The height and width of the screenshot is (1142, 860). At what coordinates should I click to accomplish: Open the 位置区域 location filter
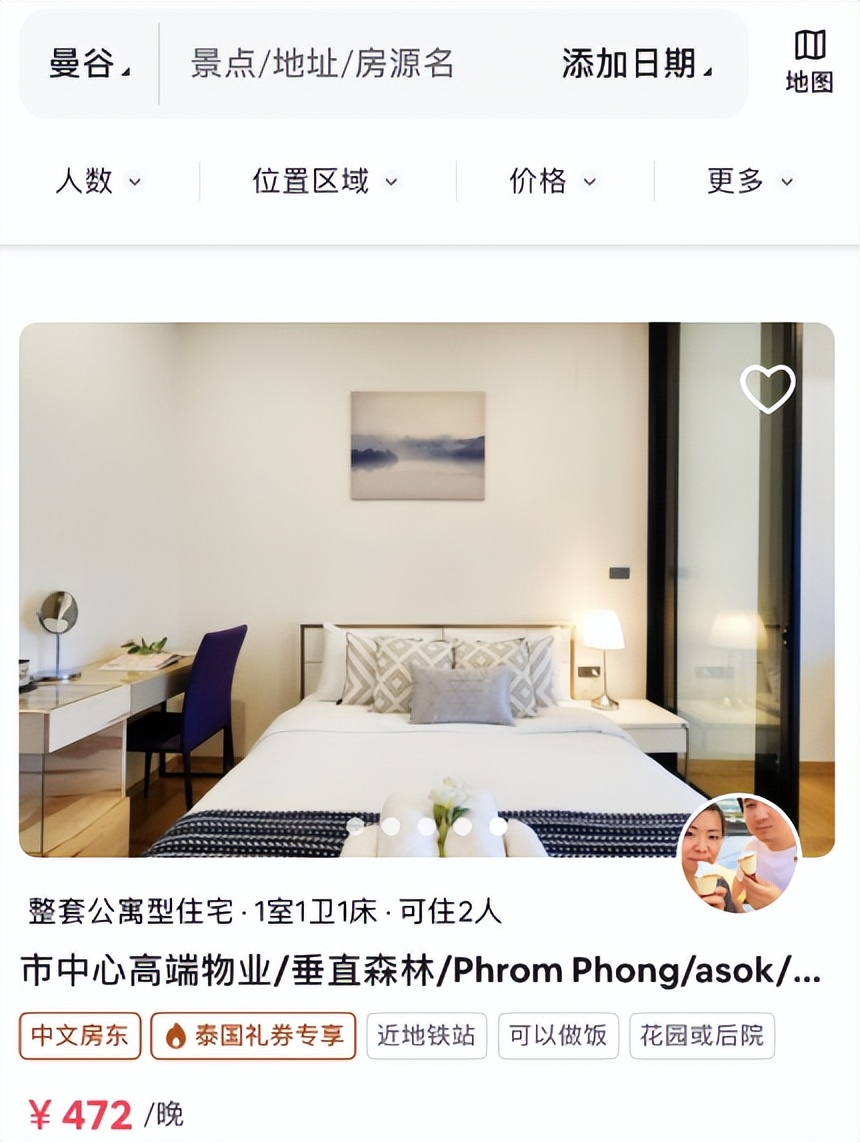(322, 182)
